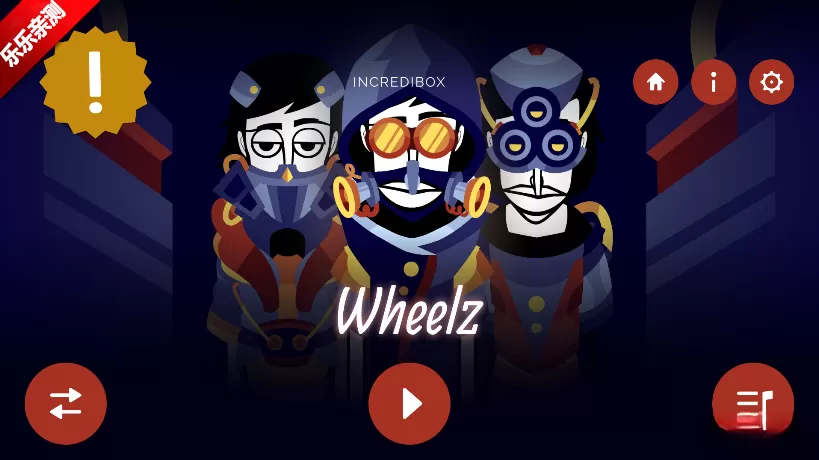The width and height of the screenshot is (819, 460).
Task: Open the playlist button
Action: click(753, 404)
